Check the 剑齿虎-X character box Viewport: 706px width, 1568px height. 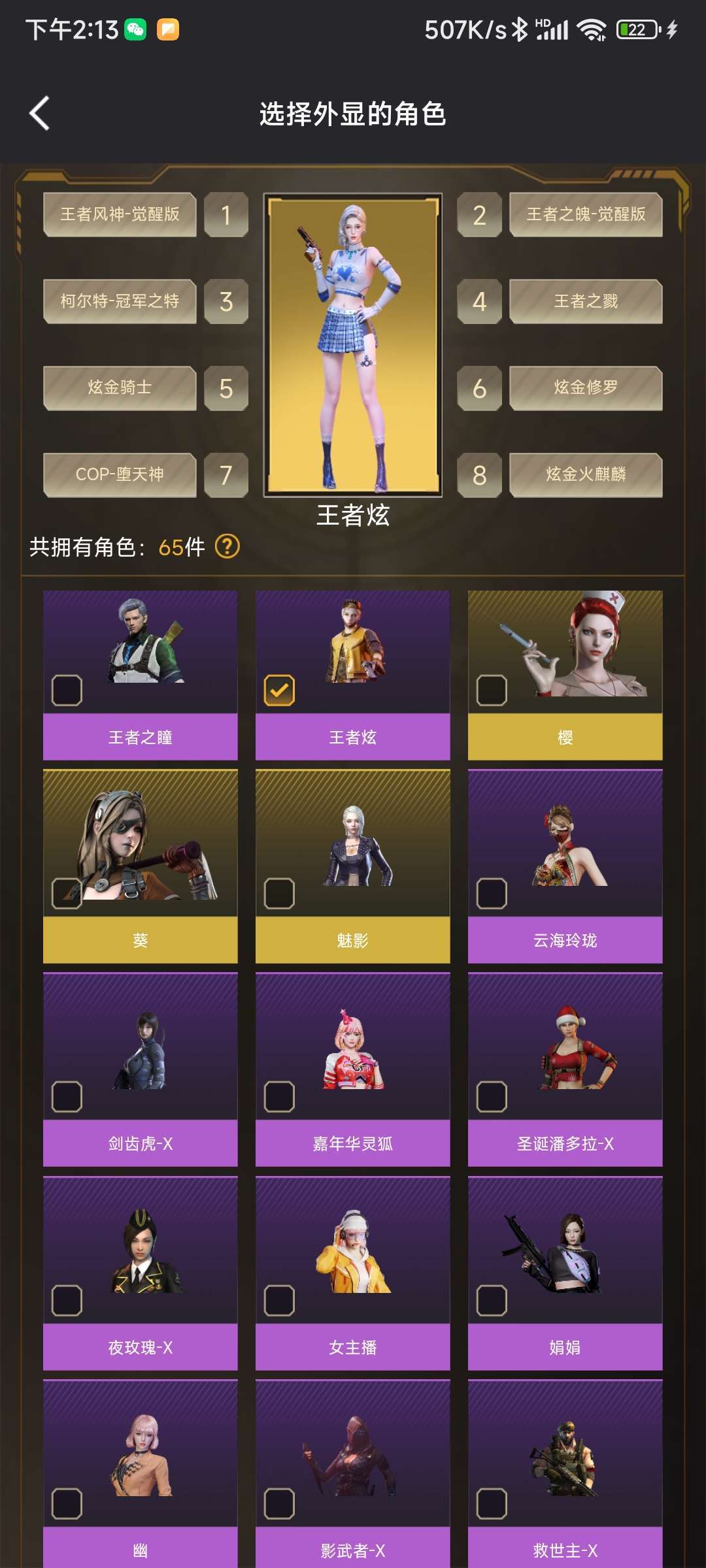[x=67, y=1096]
